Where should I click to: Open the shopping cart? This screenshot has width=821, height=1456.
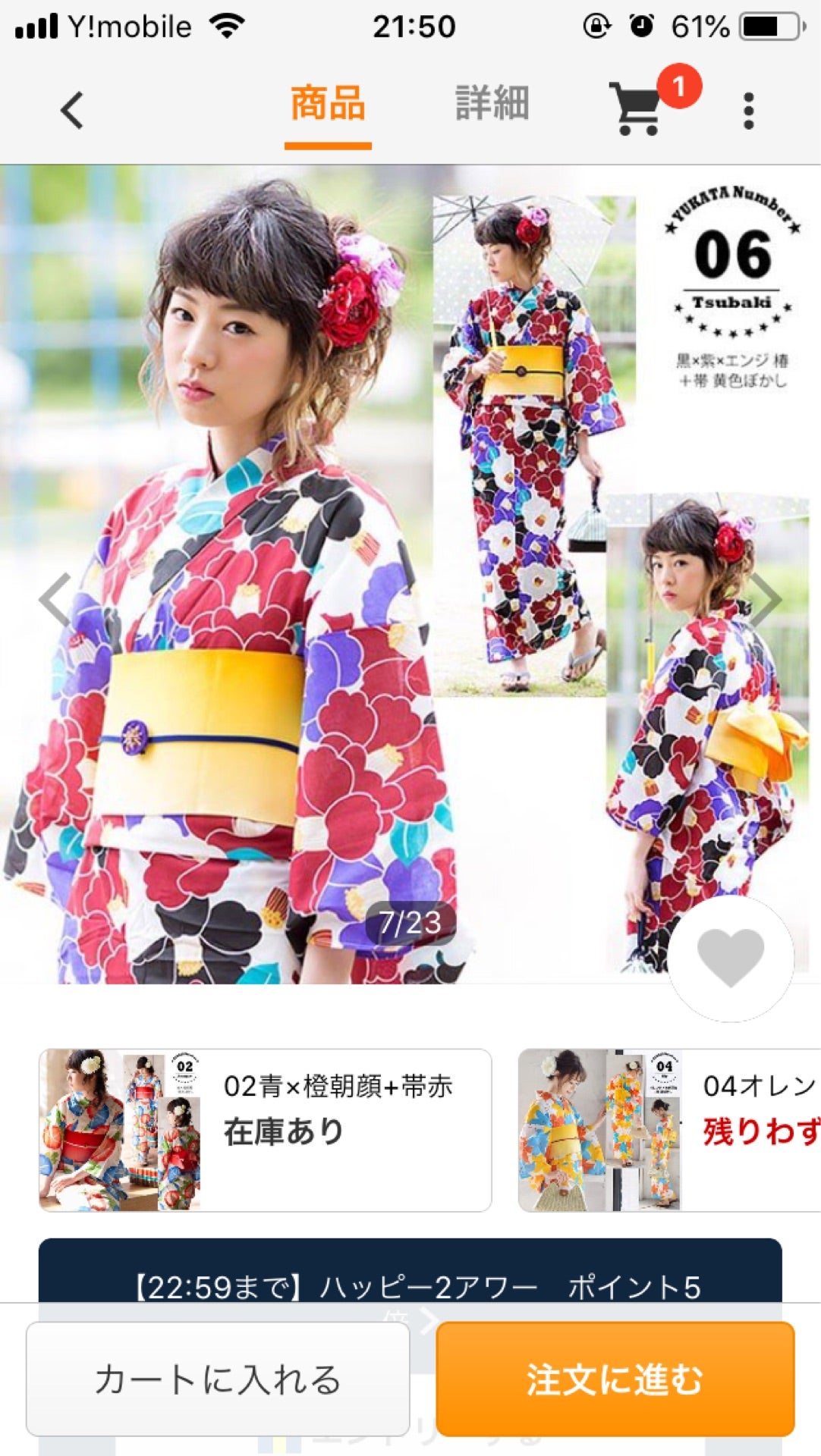(637, 109)
